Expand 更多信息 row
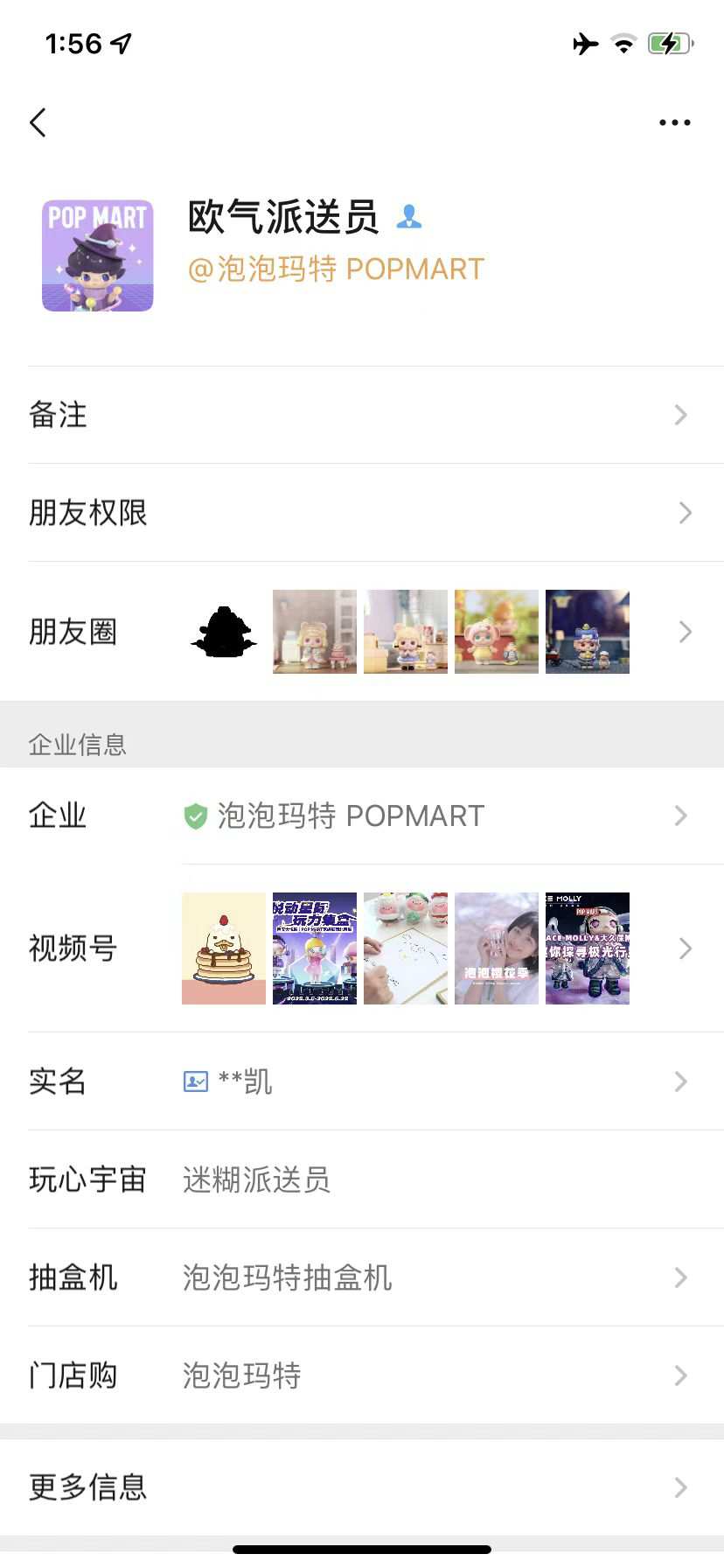This screenshot has width=724, height=1568. coord(362,1487)
